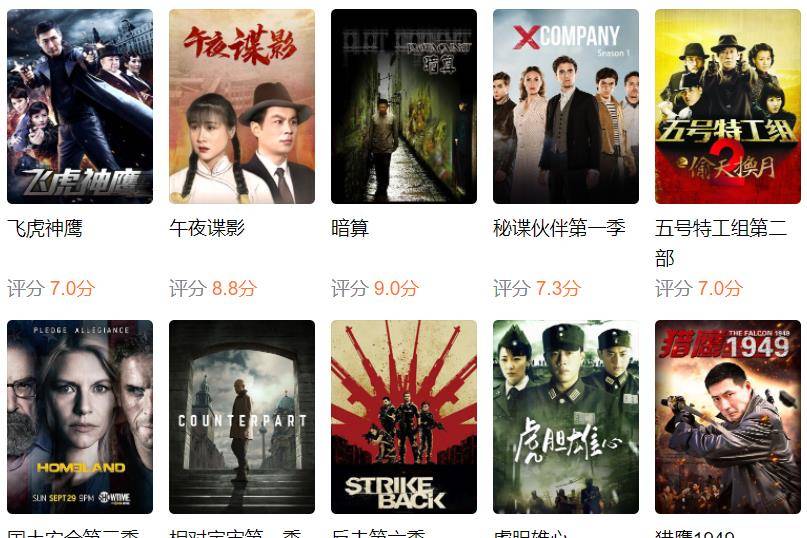Select the 暗算 drama poster
The image size is (807, 538).
(x=404, y=106)
